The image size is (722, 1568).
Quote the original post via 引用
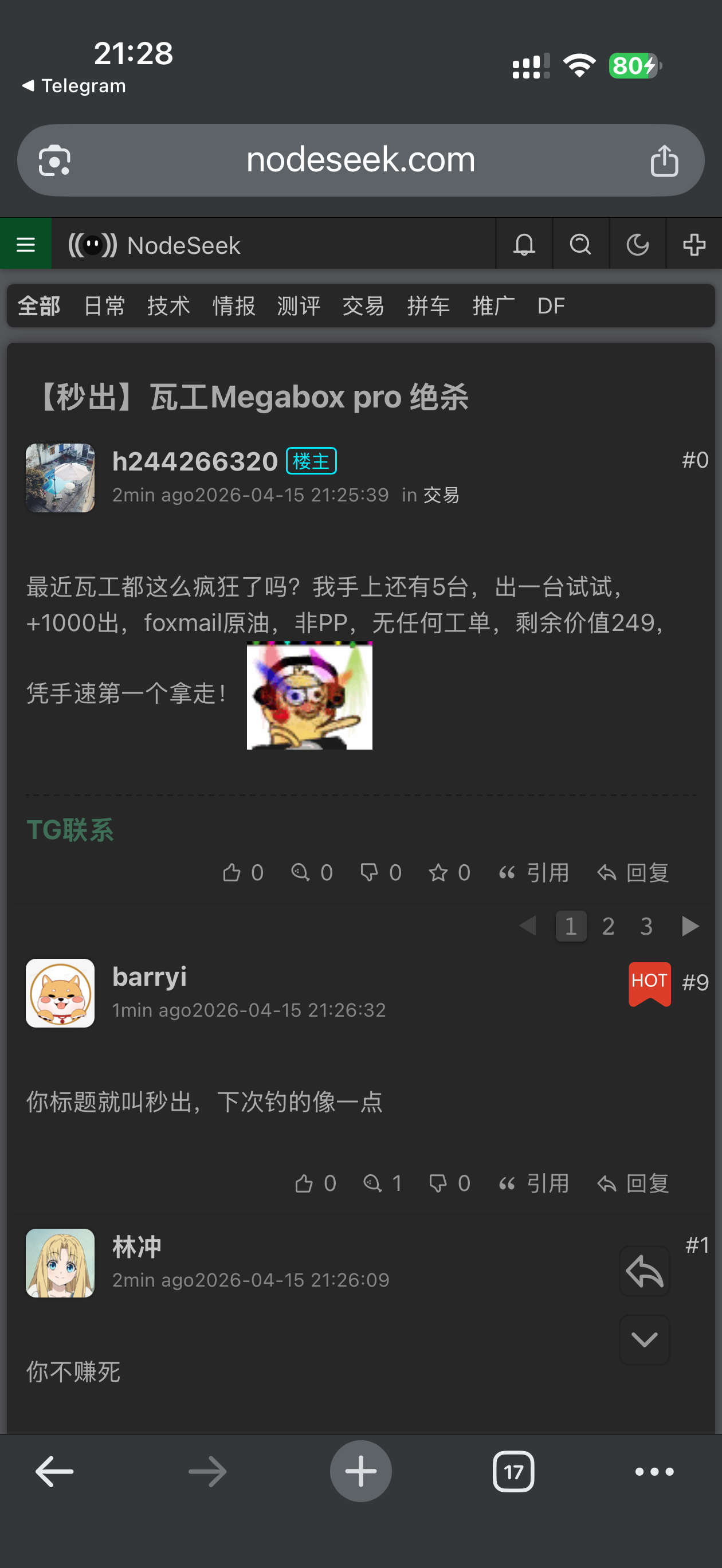tap(535, 873)
